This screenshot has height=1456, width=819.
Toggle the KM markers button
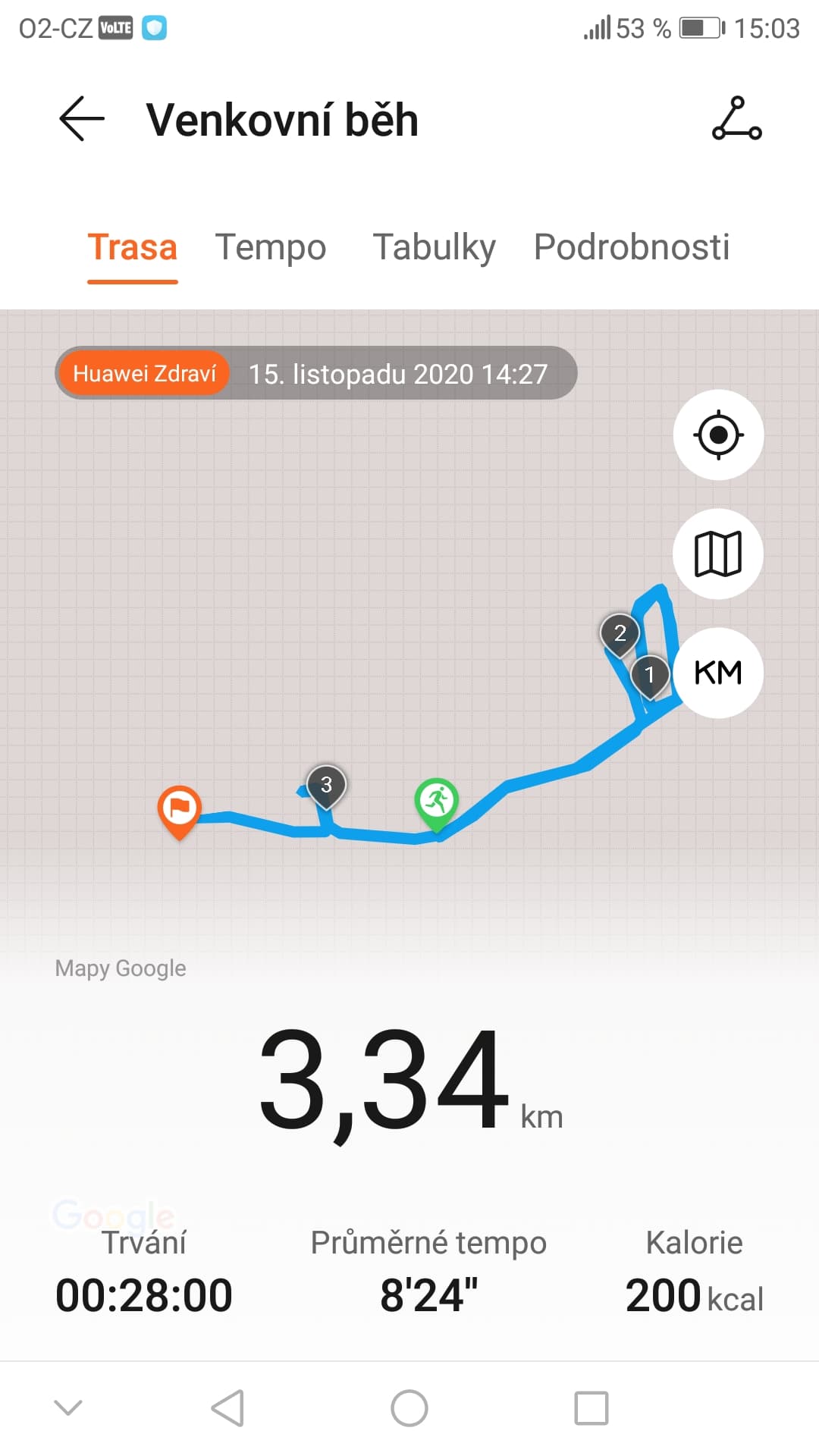point(718,673)
